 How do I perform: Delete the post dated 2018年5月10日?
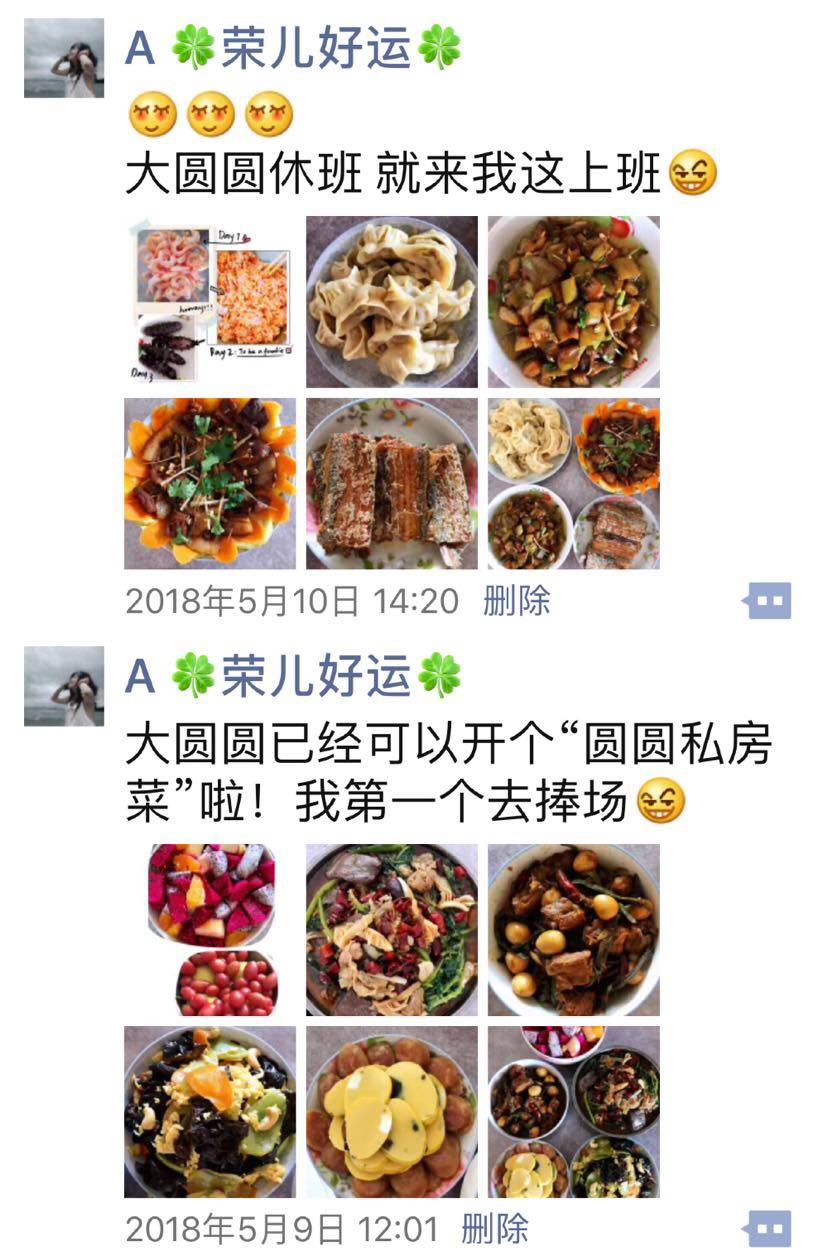(516, 601)
